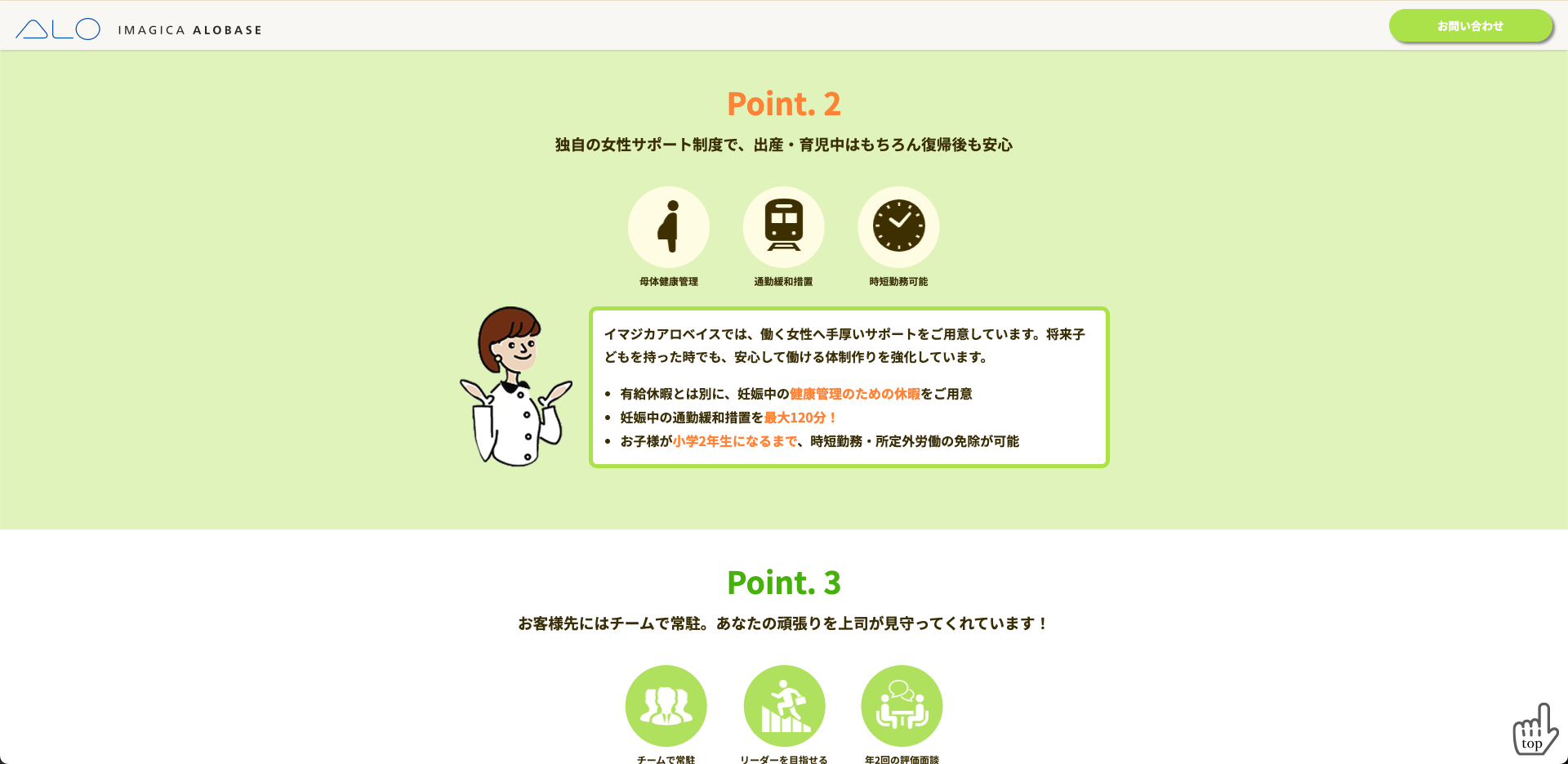Tap the お問い合わせ contact button
Screen dimensions: 1568x764
tap(1470, 26)
